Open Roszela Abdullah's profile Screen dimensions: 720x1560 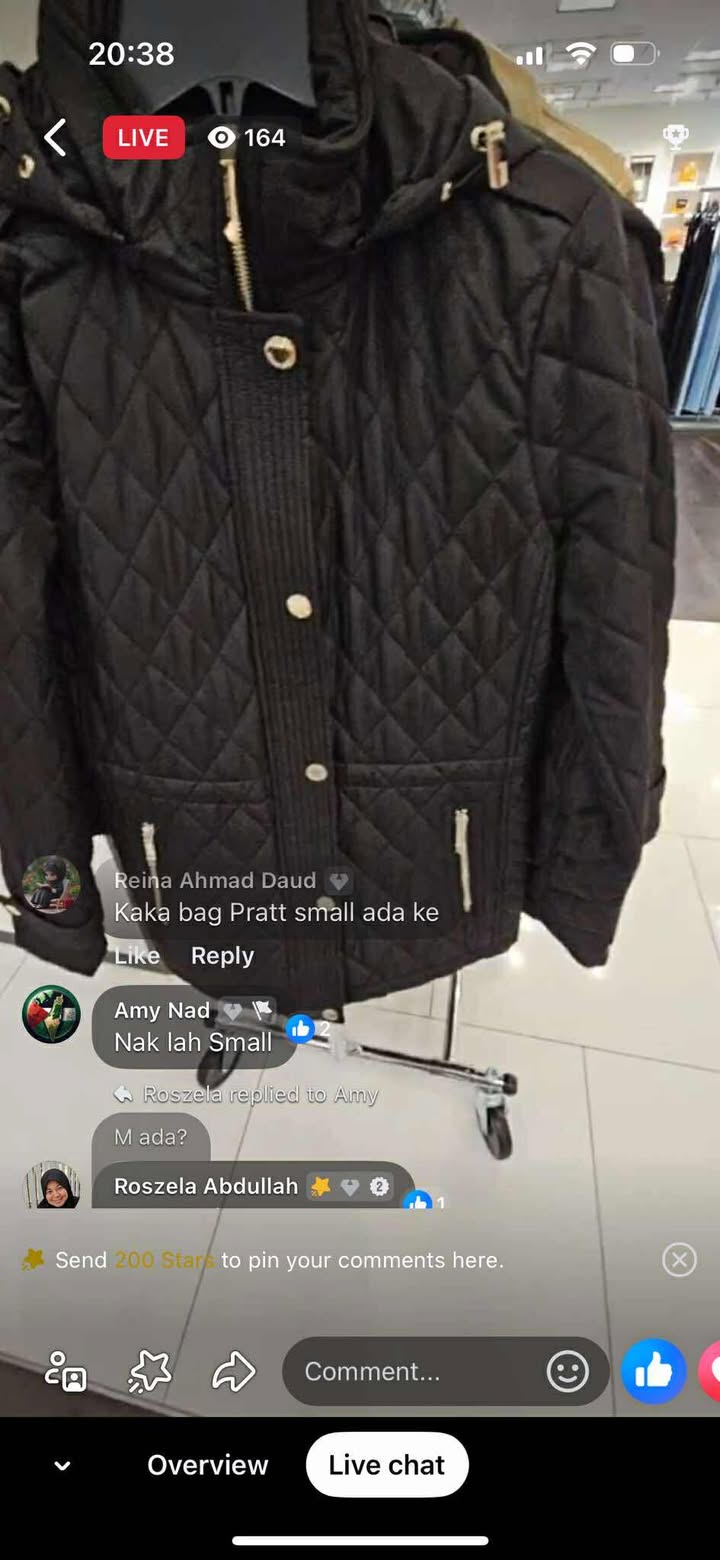[x=206, y=1187]
